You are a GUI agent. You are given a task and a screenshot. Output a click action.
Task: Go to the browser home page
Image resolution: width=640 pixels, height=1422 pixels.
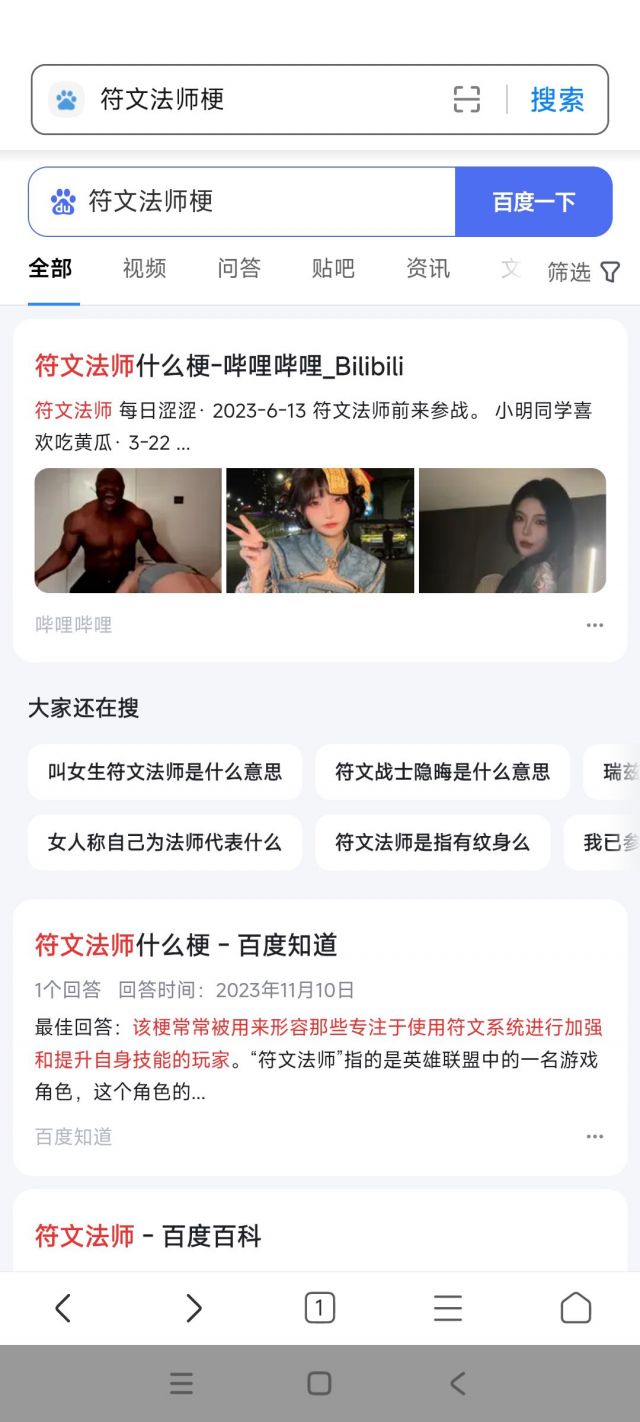[x=575, y=1308]
